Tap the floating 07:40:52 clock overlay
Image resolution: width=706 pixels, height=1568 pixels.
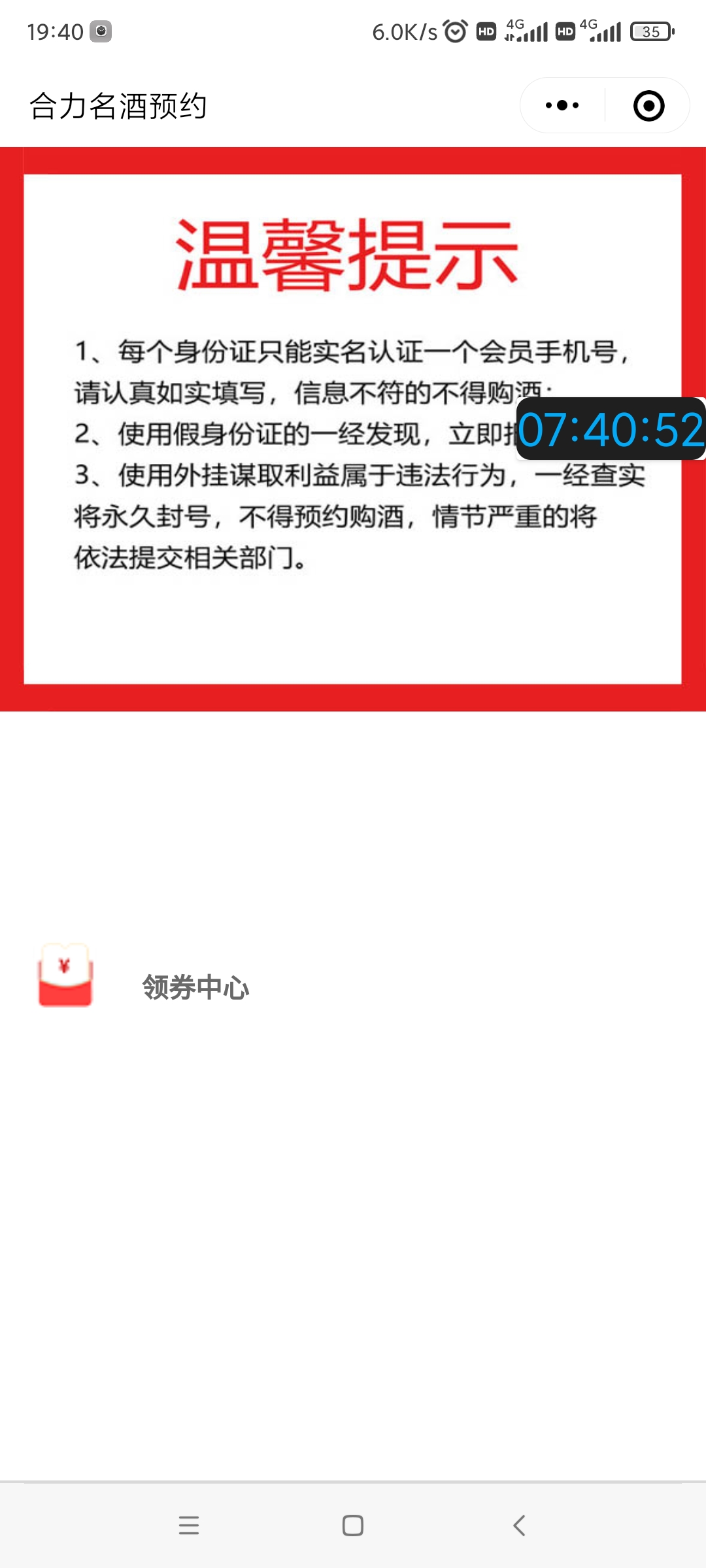[611, 429]
